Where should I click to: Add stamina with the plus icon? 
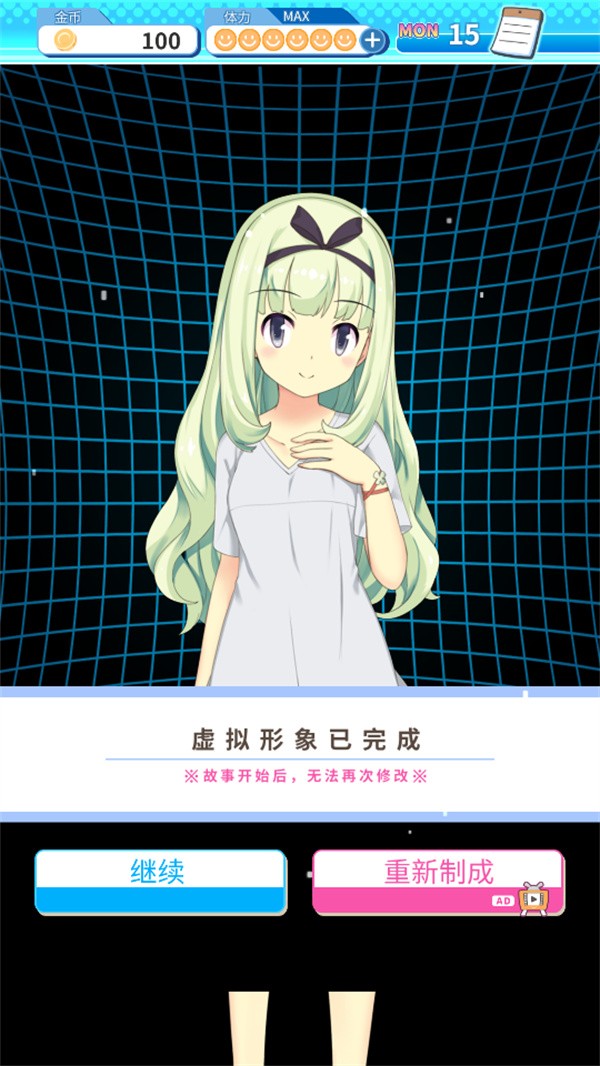[x=371, y=40]
